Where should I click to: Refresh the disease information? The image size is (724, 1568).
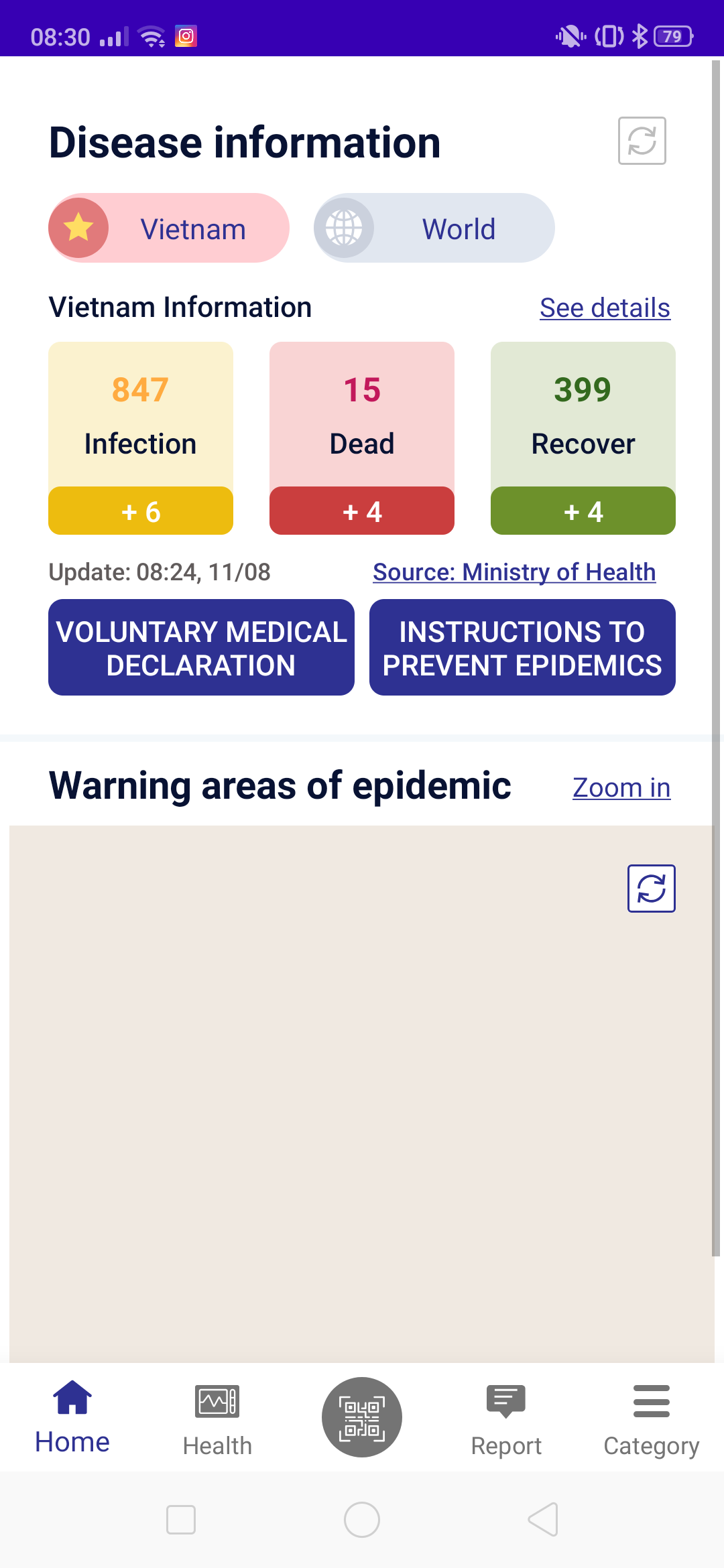[642, 141]
